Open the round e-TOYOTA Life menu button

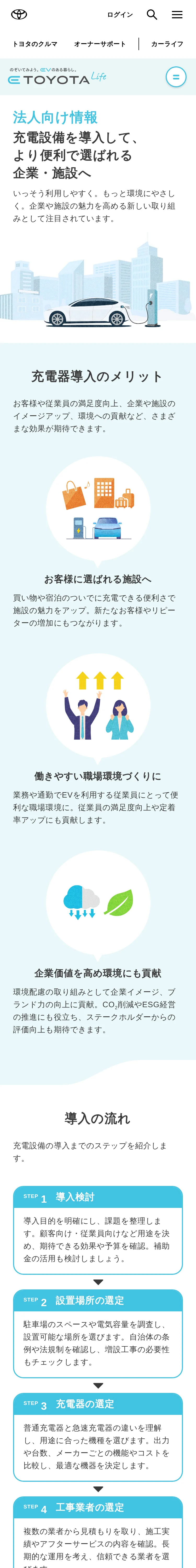tap(176, 77)
